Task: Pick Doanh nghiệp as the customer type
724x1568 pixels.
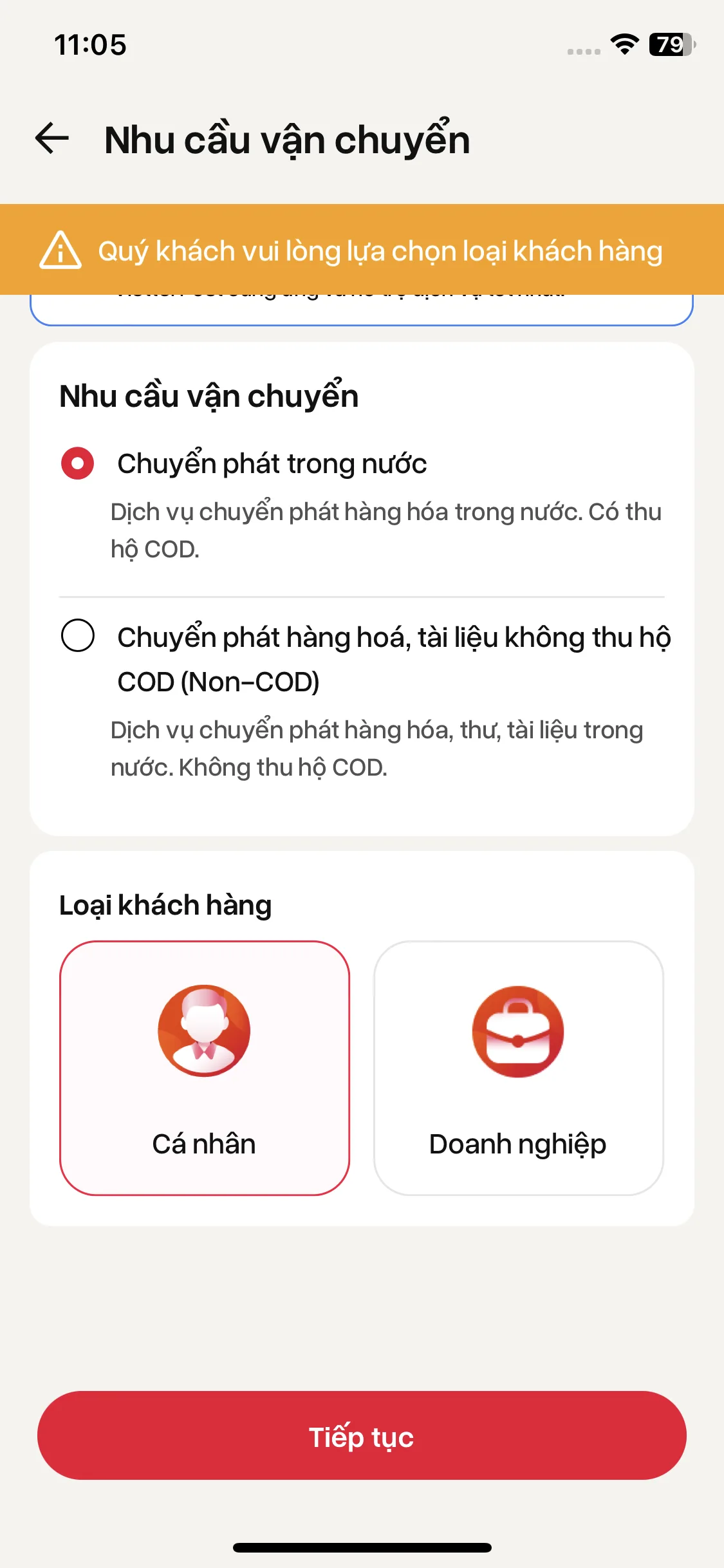Action: pyautogui.click(x=518, y=1068)
